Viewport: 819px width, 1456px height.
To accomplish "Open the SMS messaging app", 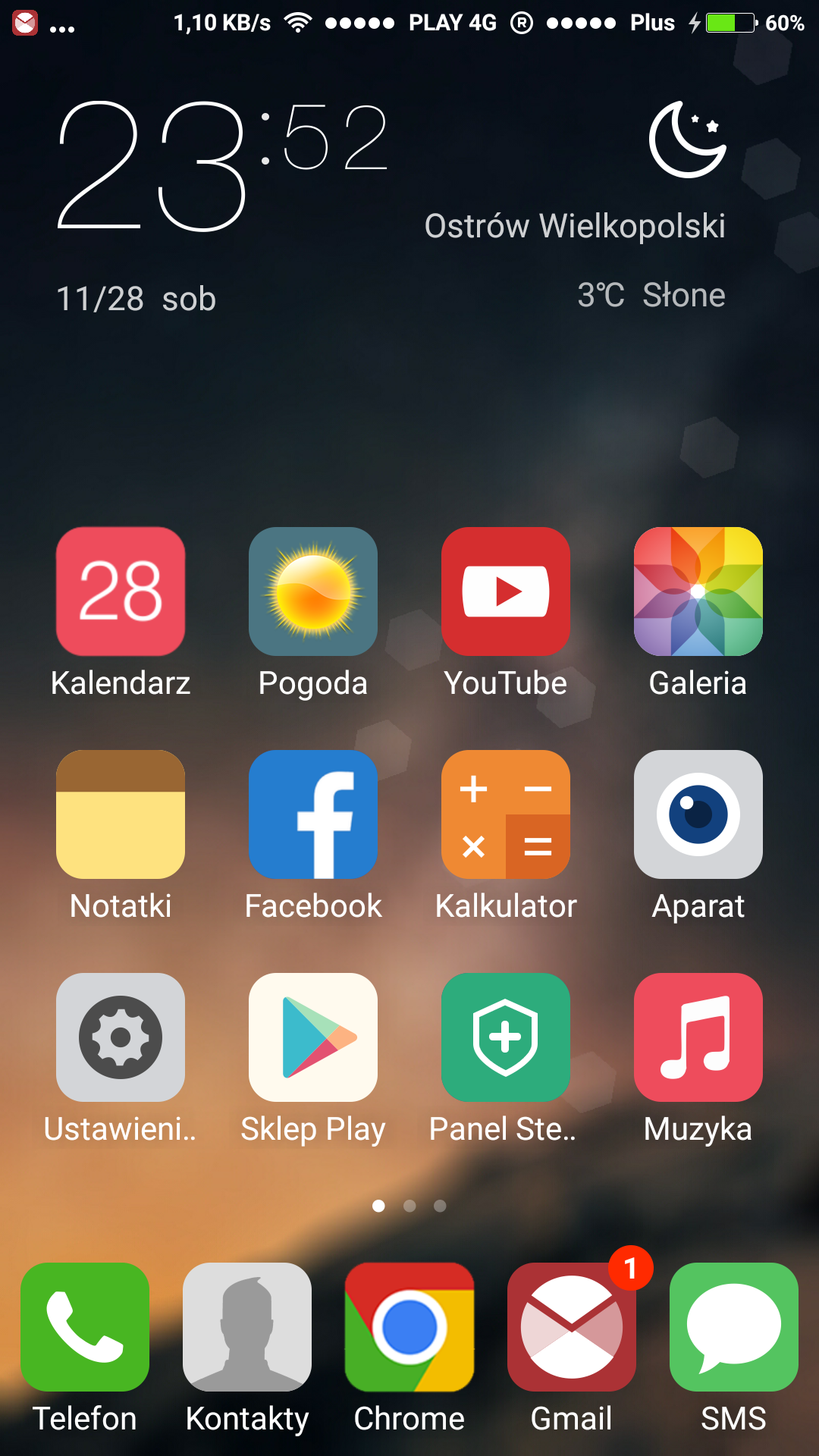I will coord(734,1327).
